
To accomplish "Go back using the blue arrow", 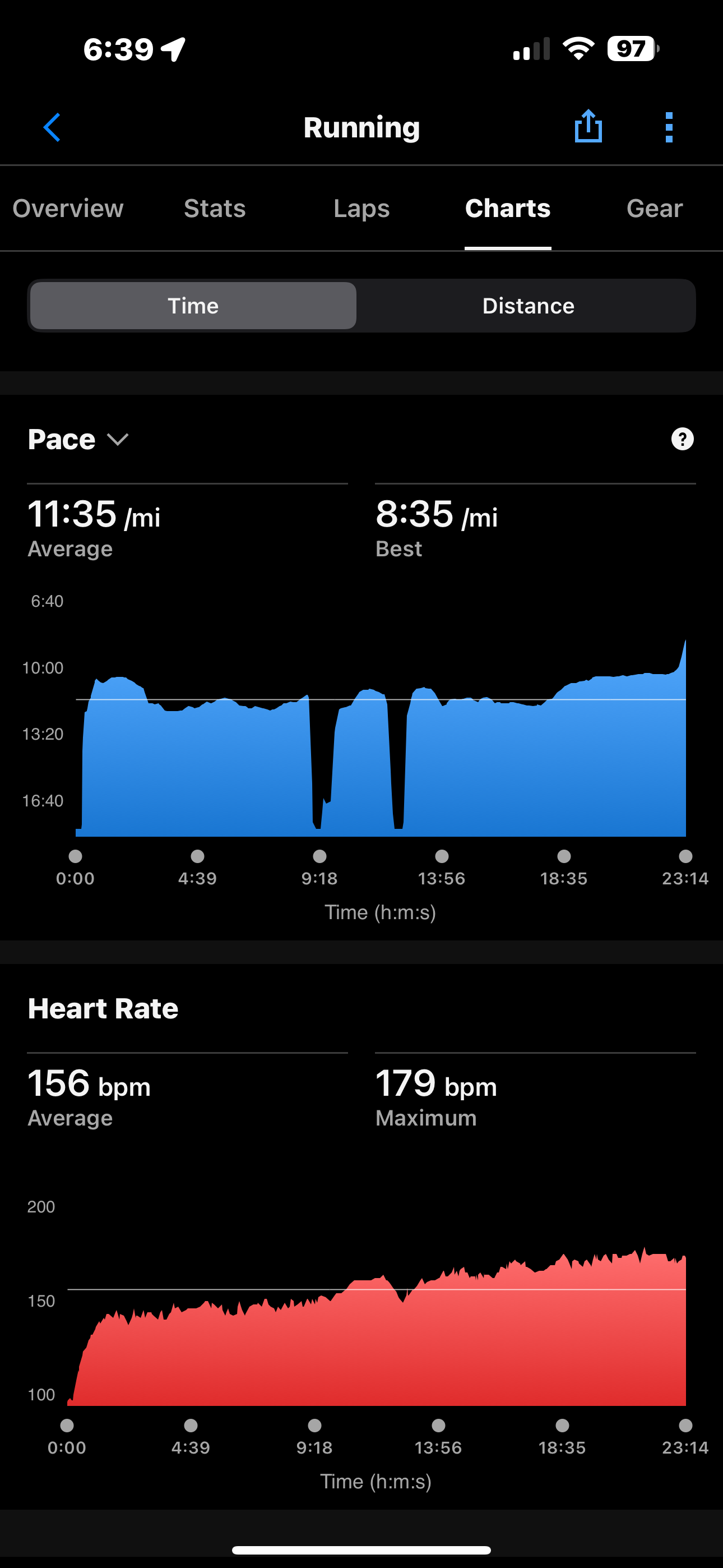I will tap(52, 127).
